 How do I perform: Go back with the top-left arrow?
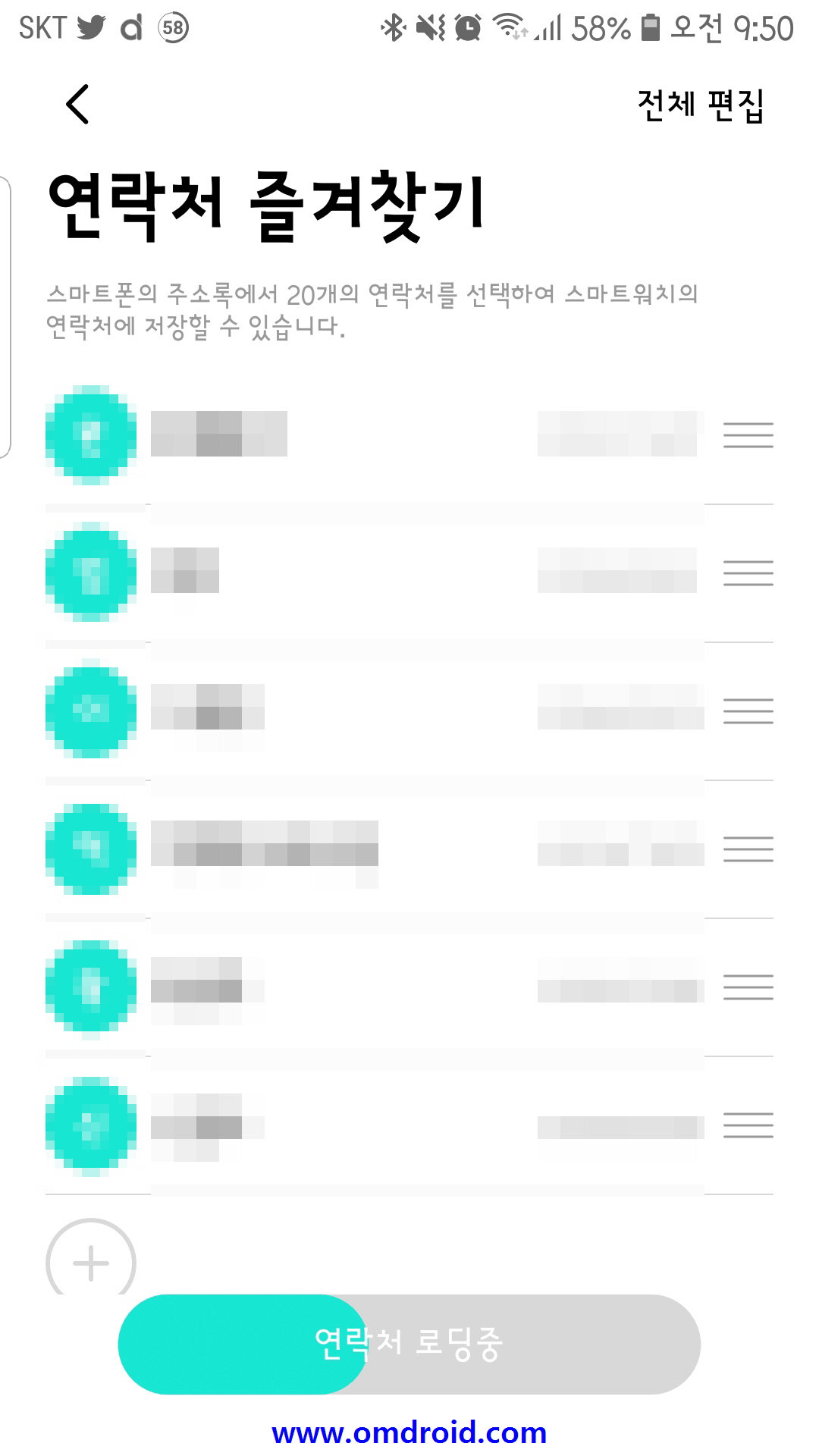click(x=77, y=104)
